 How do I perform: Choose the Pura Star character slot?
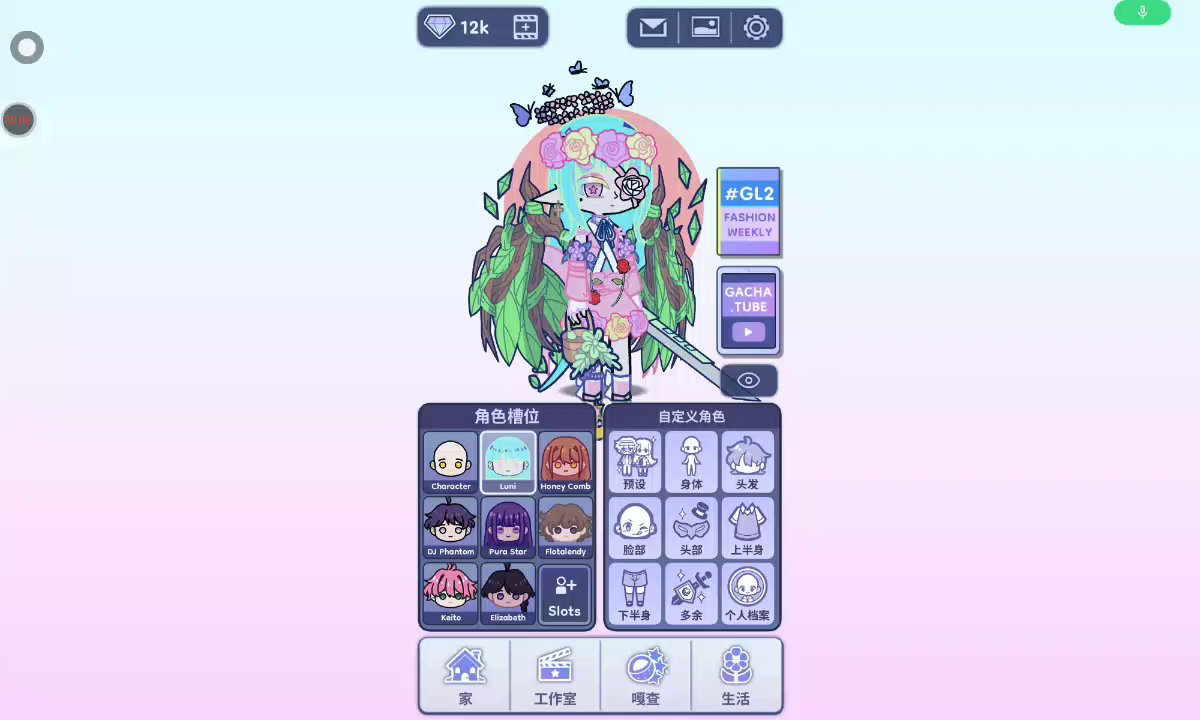pyautogui.click(x=508, y=528)
